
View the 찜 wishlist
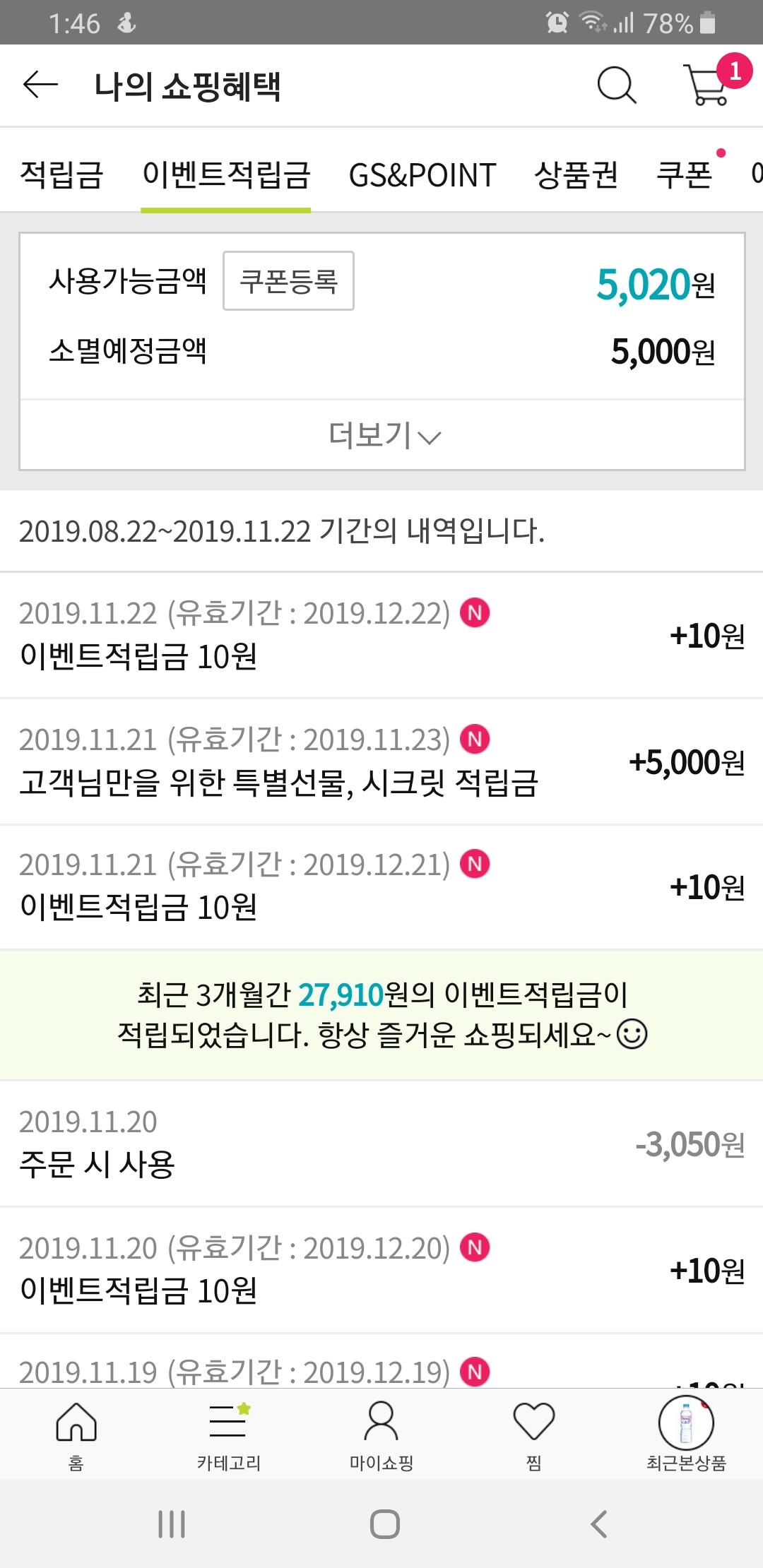pyautogui.click(x=533, y=1434)
